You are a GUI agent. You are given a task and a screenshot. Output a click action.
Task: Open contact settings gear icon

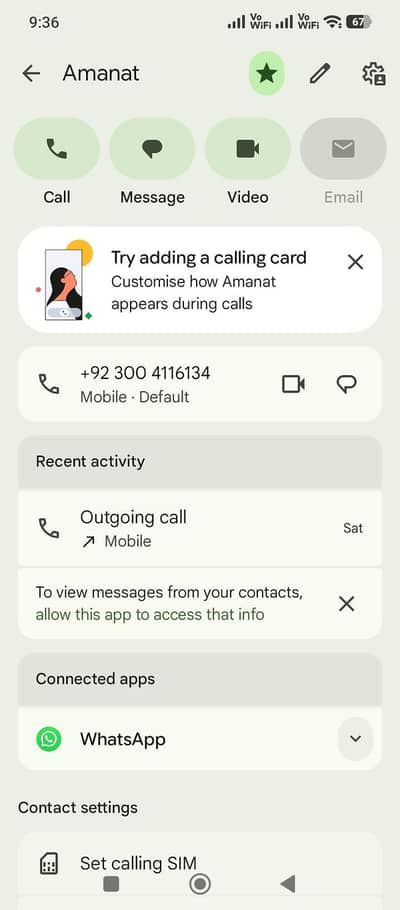374,74
